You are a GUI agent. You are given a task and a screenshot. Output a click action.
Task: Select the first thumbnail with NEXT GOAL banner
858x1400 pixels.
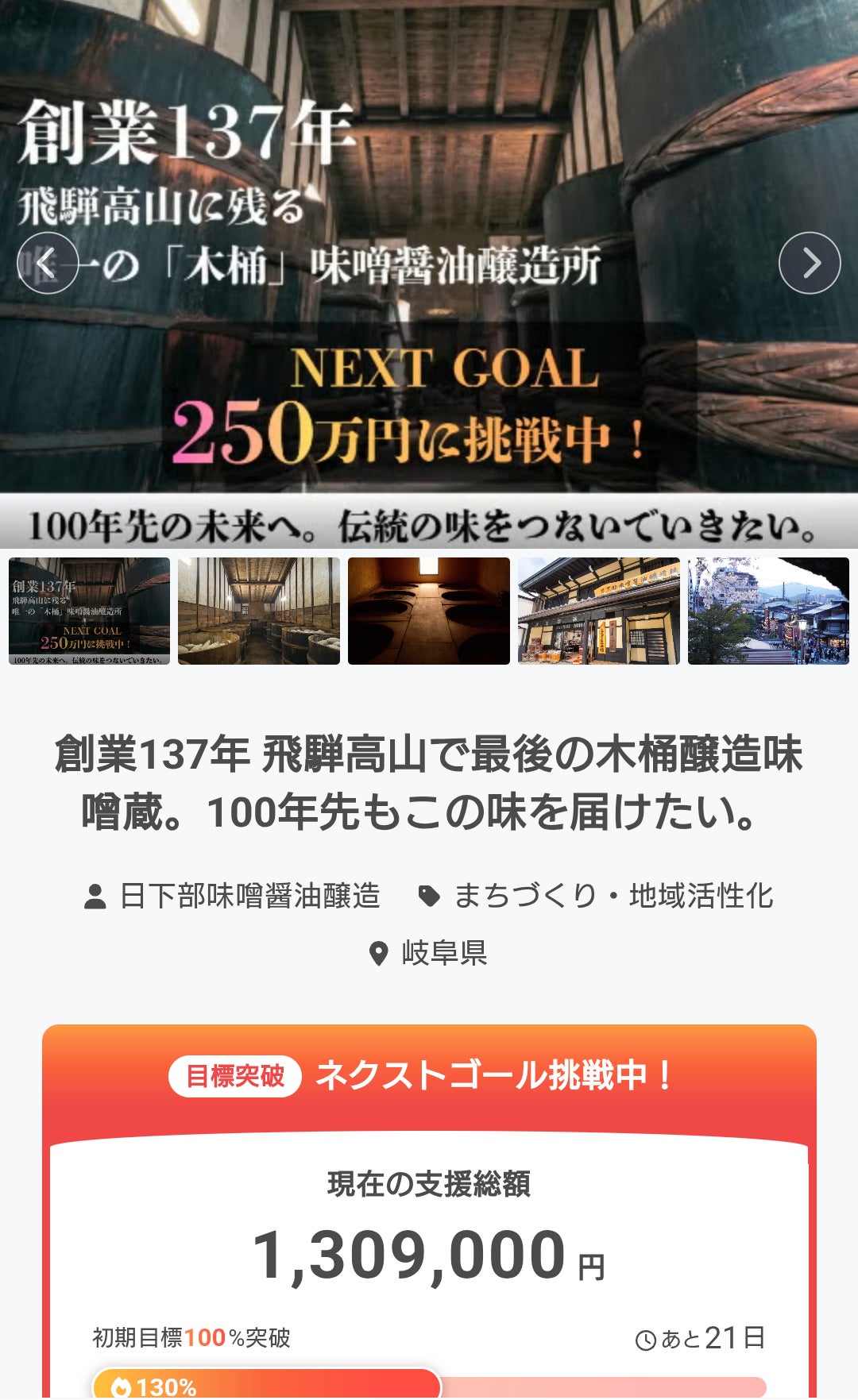coord(89,611)
